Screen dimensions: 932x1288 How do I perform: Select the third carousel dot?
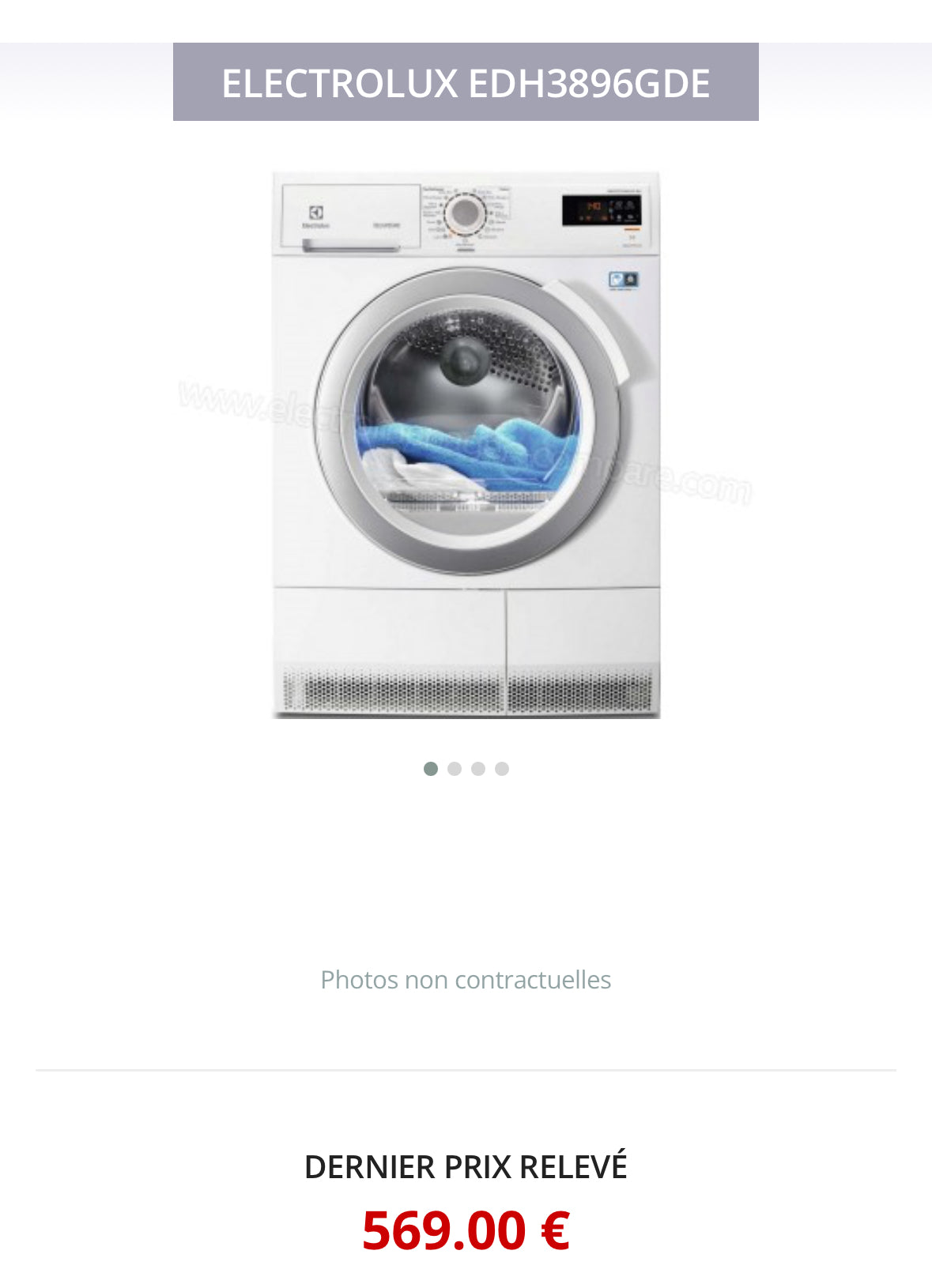click(x=478, y=767)
